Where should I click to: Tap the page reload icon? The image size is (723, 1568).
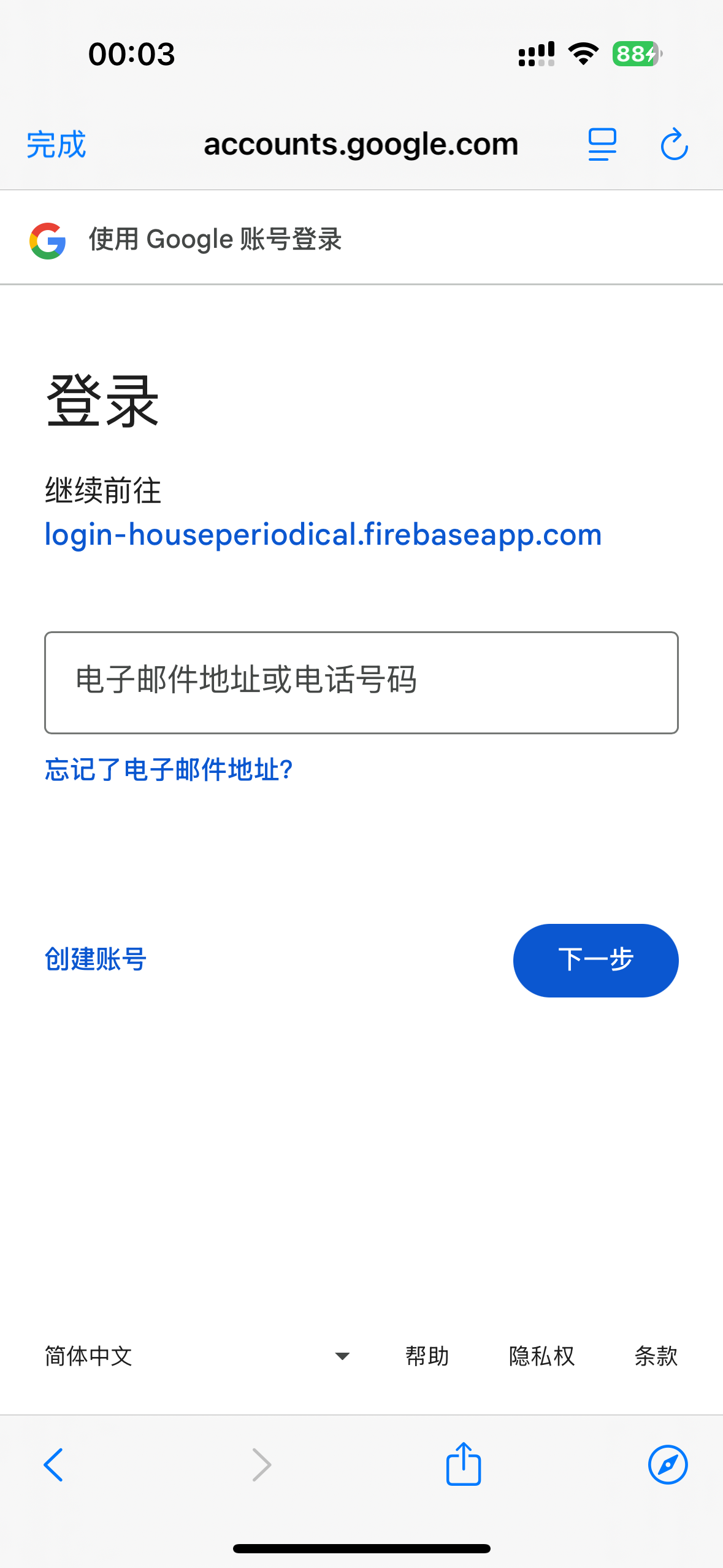coord(673,144)
